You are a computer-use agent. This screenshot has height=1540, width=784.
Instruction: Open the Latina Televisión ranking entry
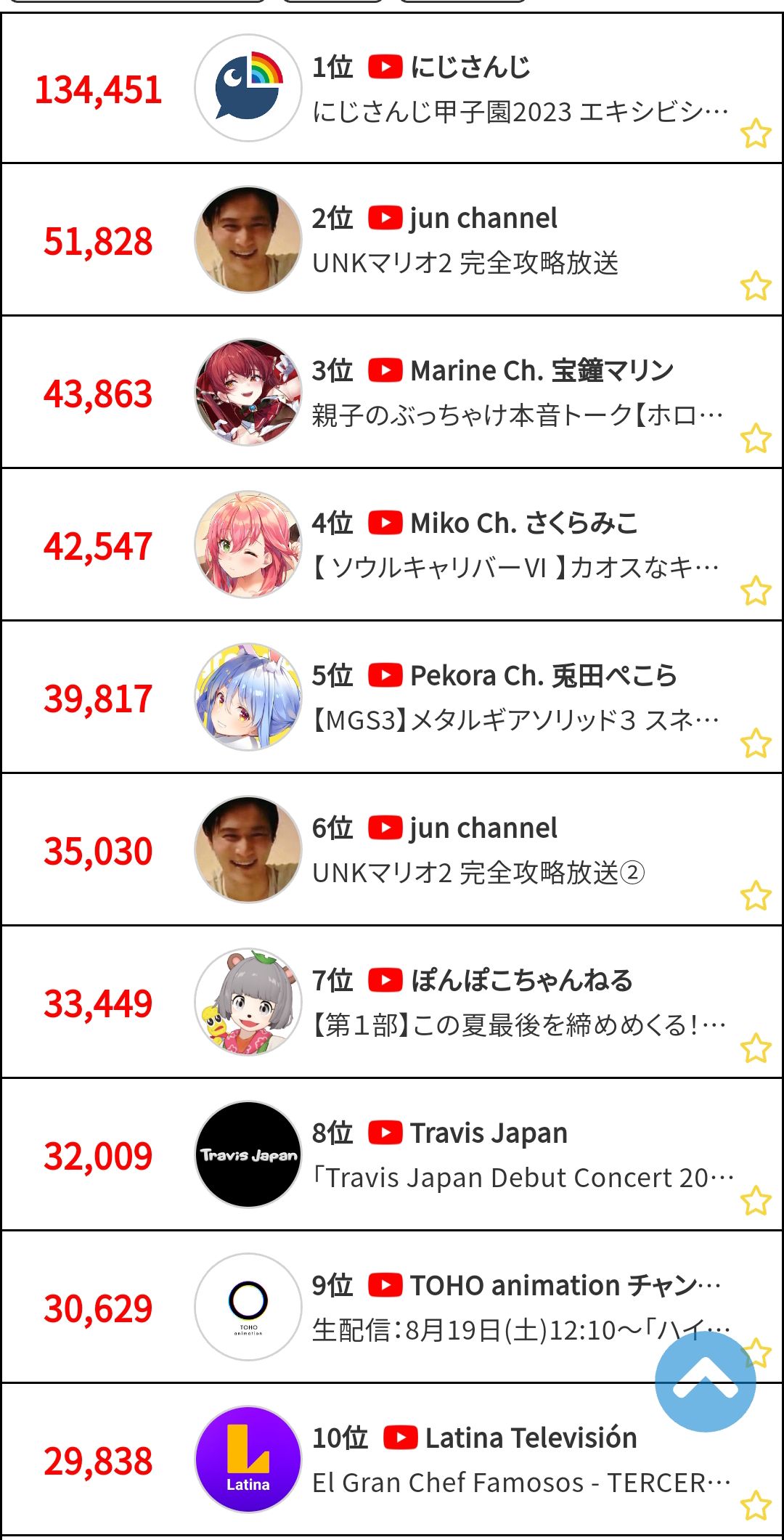click(x=392, y=1460)
